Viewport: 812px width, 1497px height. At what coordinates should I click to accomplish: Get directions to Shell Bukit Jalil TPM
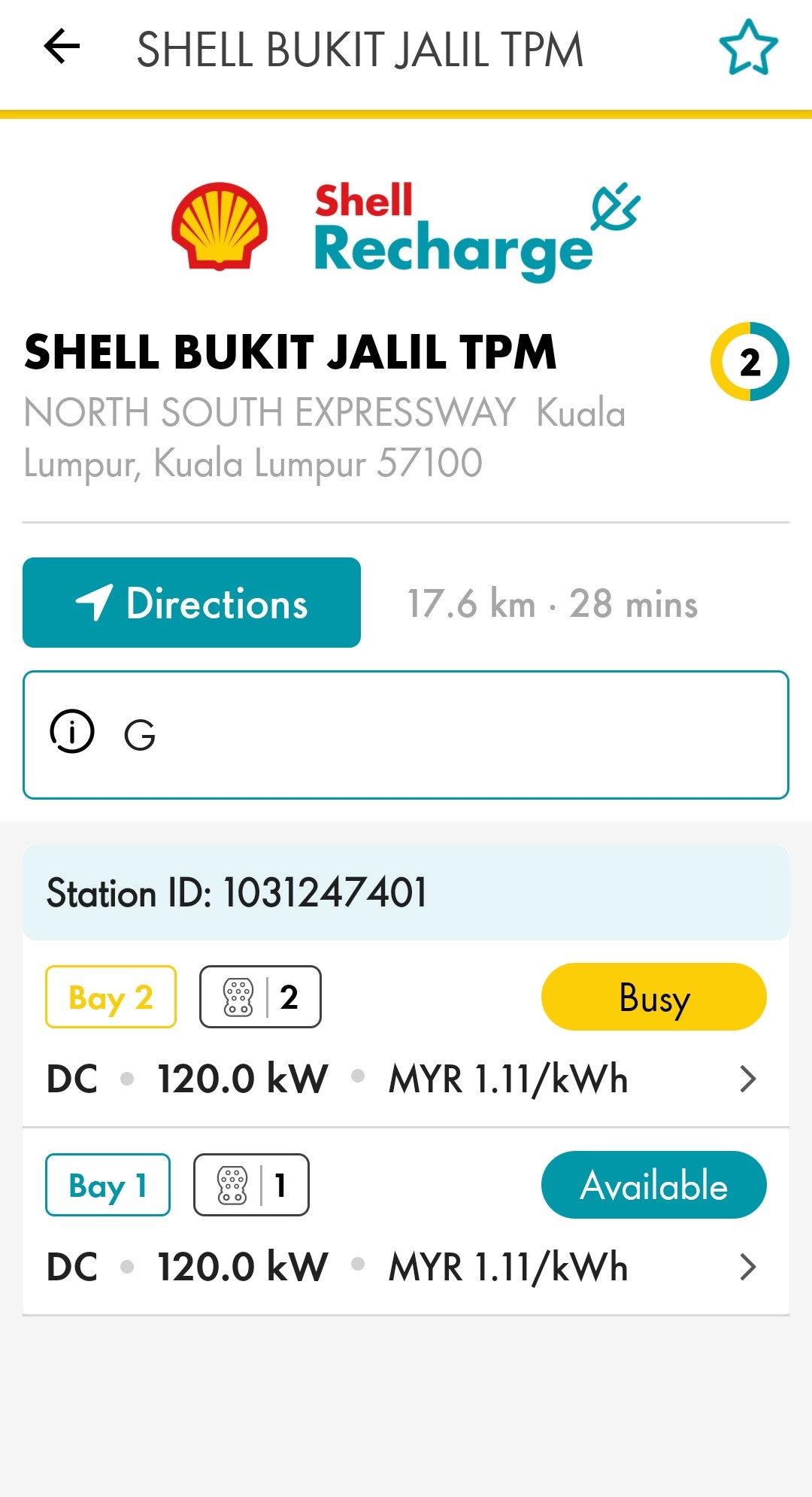coord(192,603)
